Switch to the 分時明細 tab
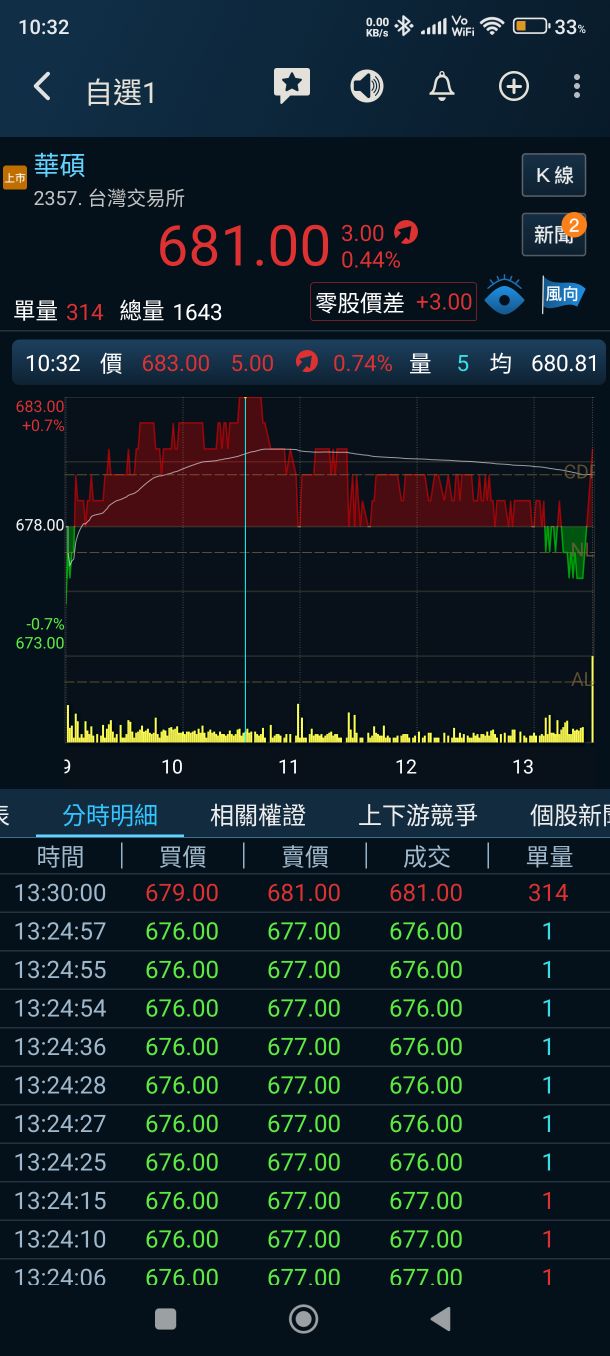The height and width of the screenshot is (1356, 610). pyautogui.click(x=110, y=815)
